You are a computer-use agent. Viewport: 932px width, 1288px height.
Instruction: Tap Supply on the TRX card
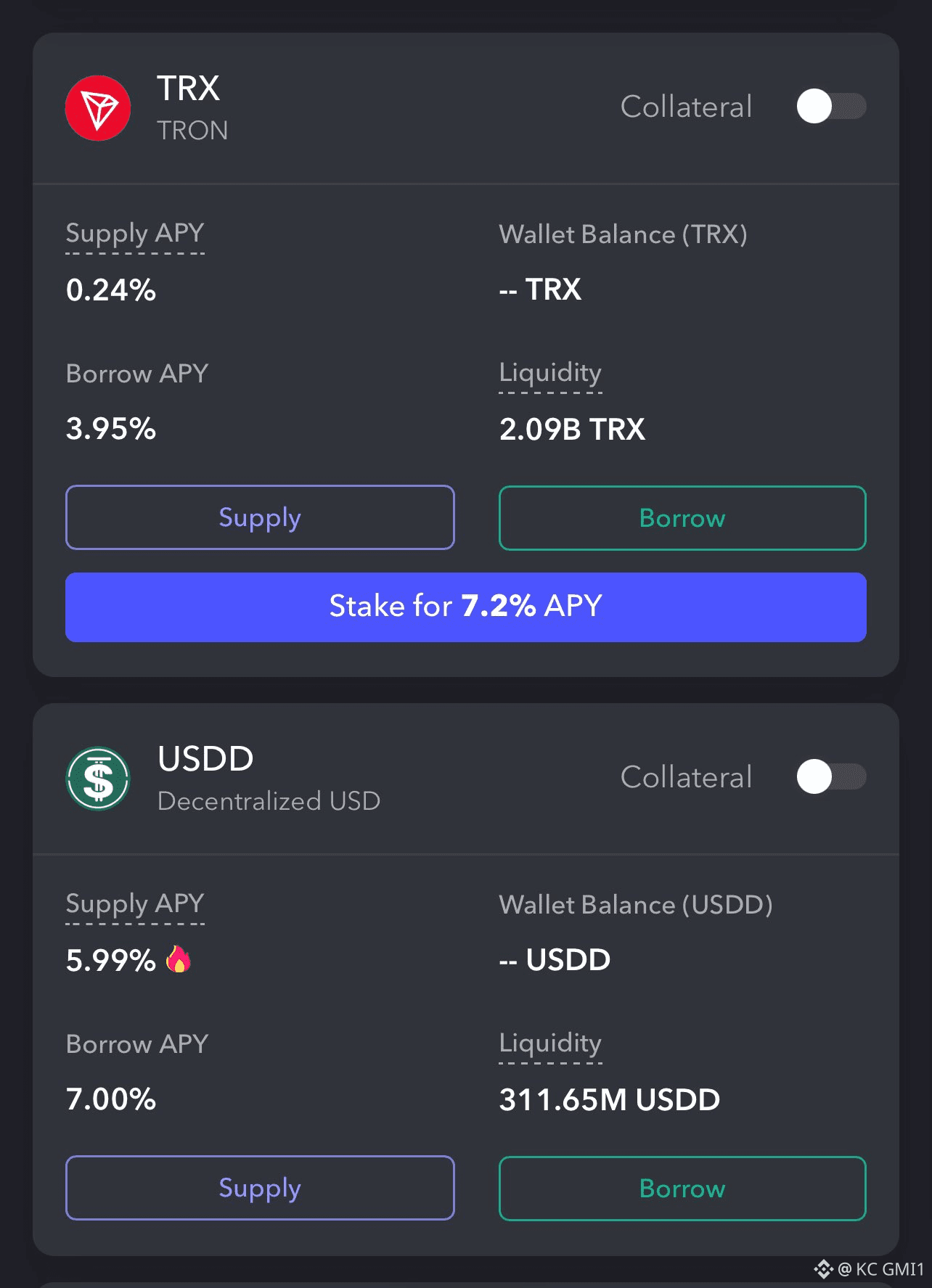[x=260, y=517]
